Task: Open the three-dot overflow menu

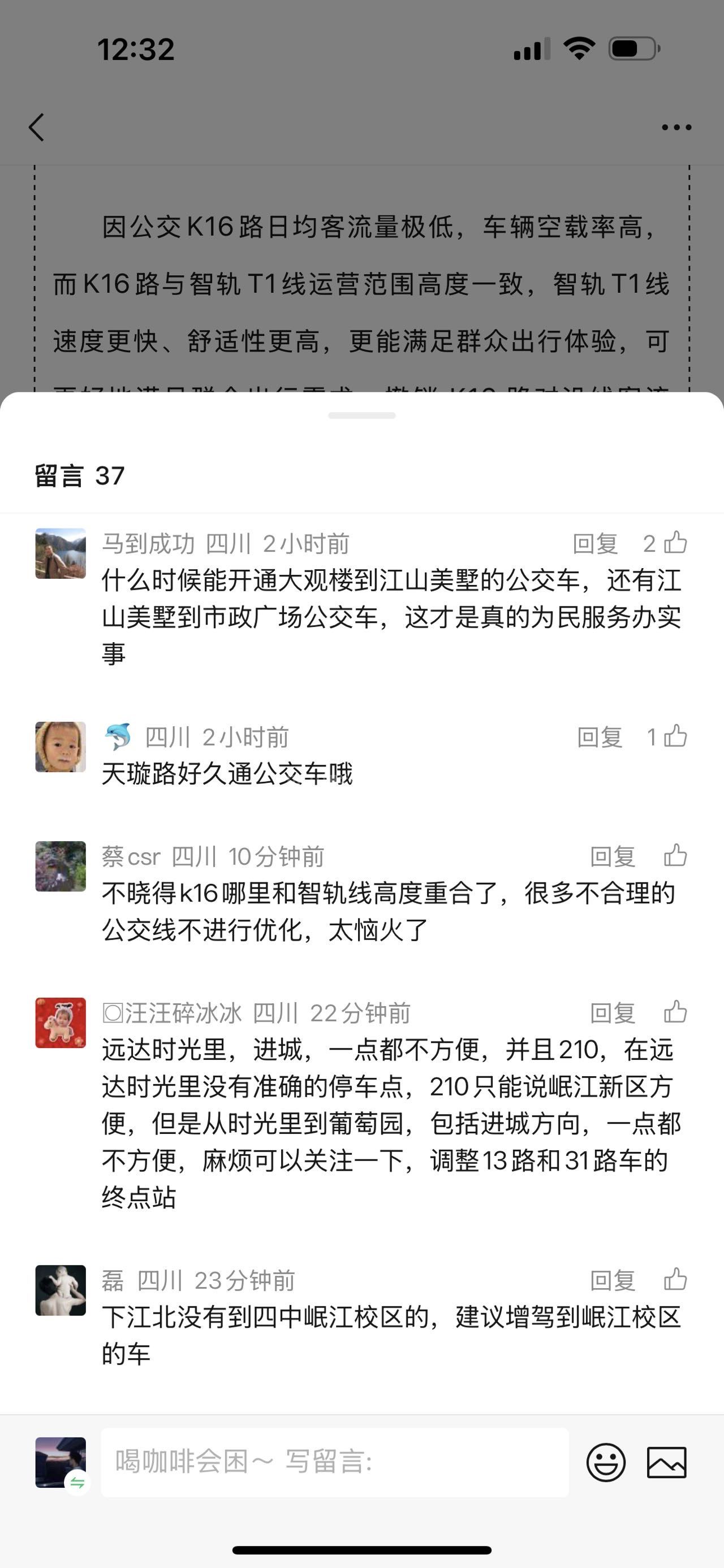Action: click(676, 127)
